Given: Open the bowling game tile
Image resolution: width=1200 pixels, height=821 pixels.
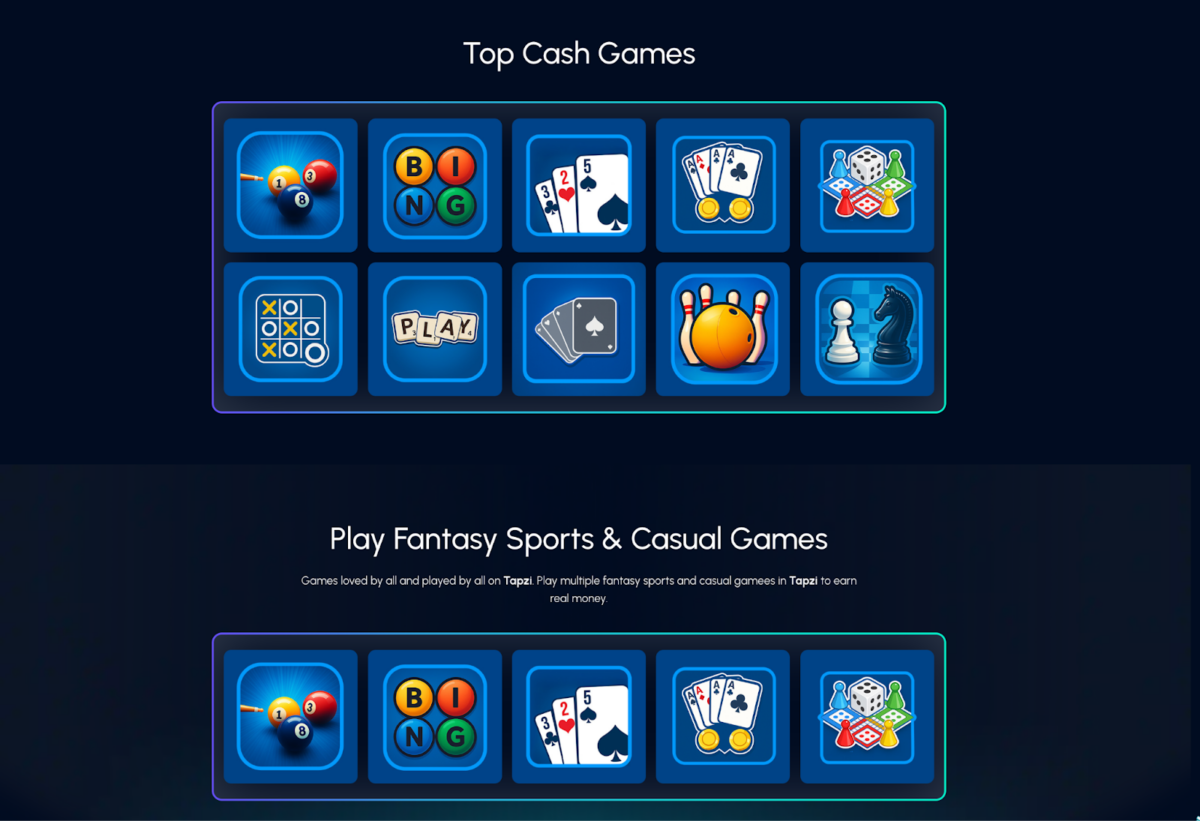Looking at the screenshot, I should click(x=723, y=329).
